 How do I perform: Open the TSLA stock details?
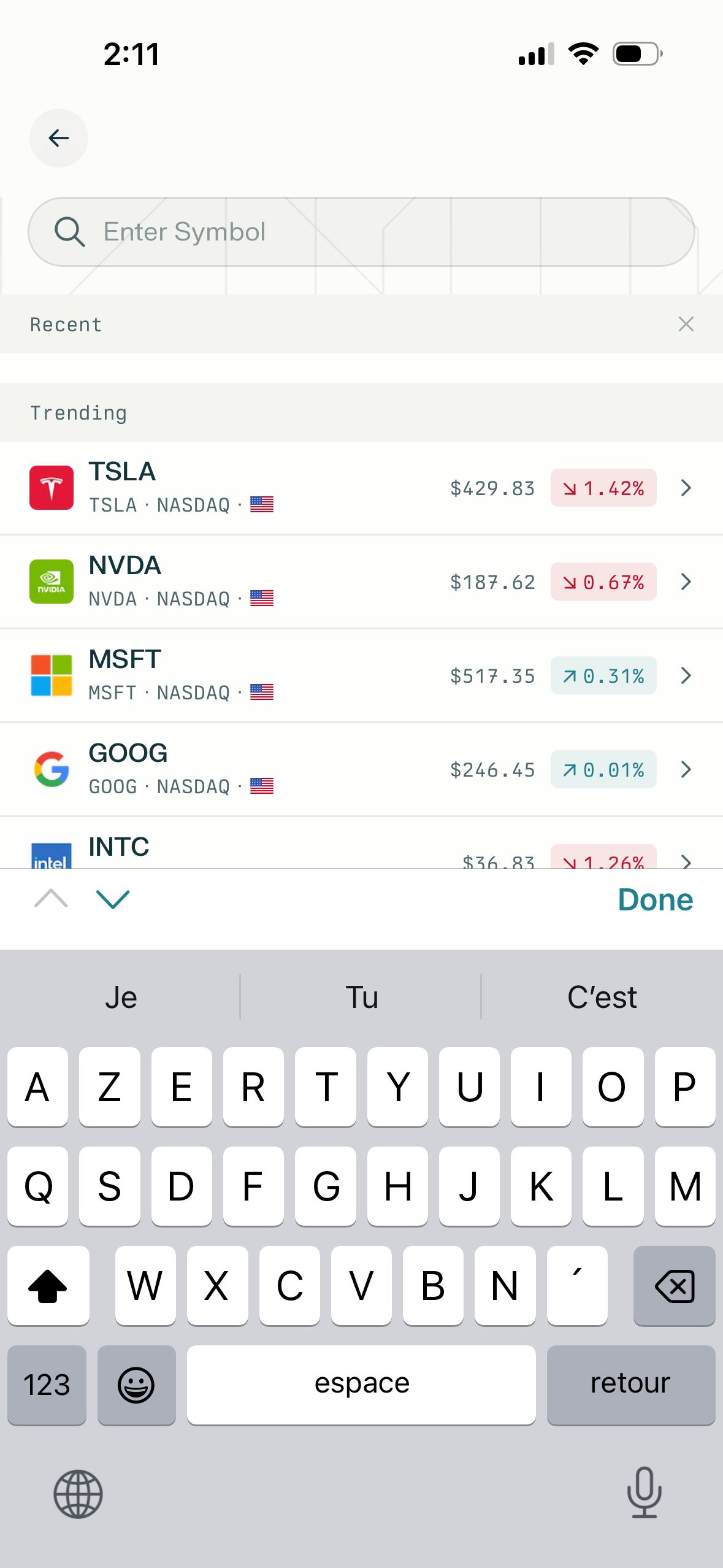361,488
